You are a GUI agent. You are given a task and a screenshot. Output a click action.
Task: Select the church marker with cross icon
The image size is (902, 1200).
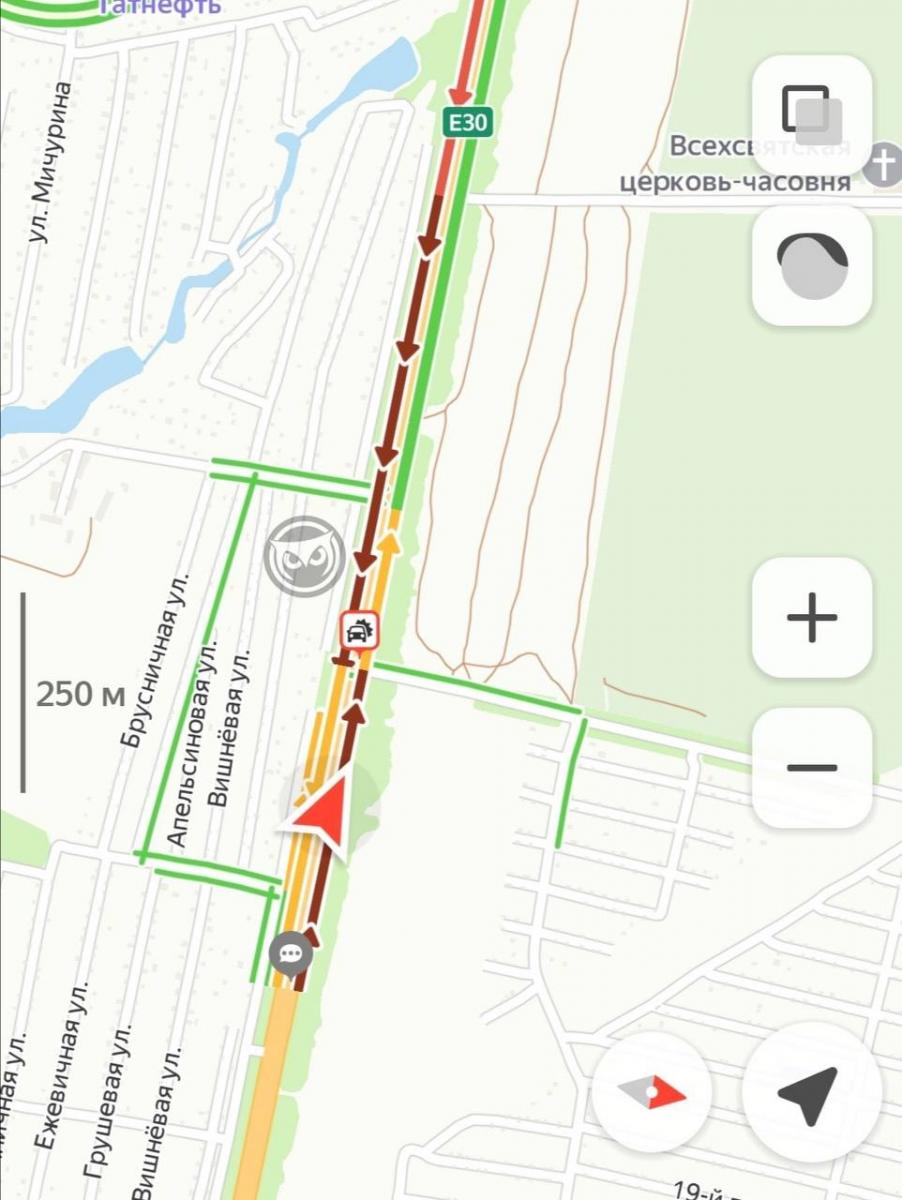pyautogui.click(x=883, y=165)
